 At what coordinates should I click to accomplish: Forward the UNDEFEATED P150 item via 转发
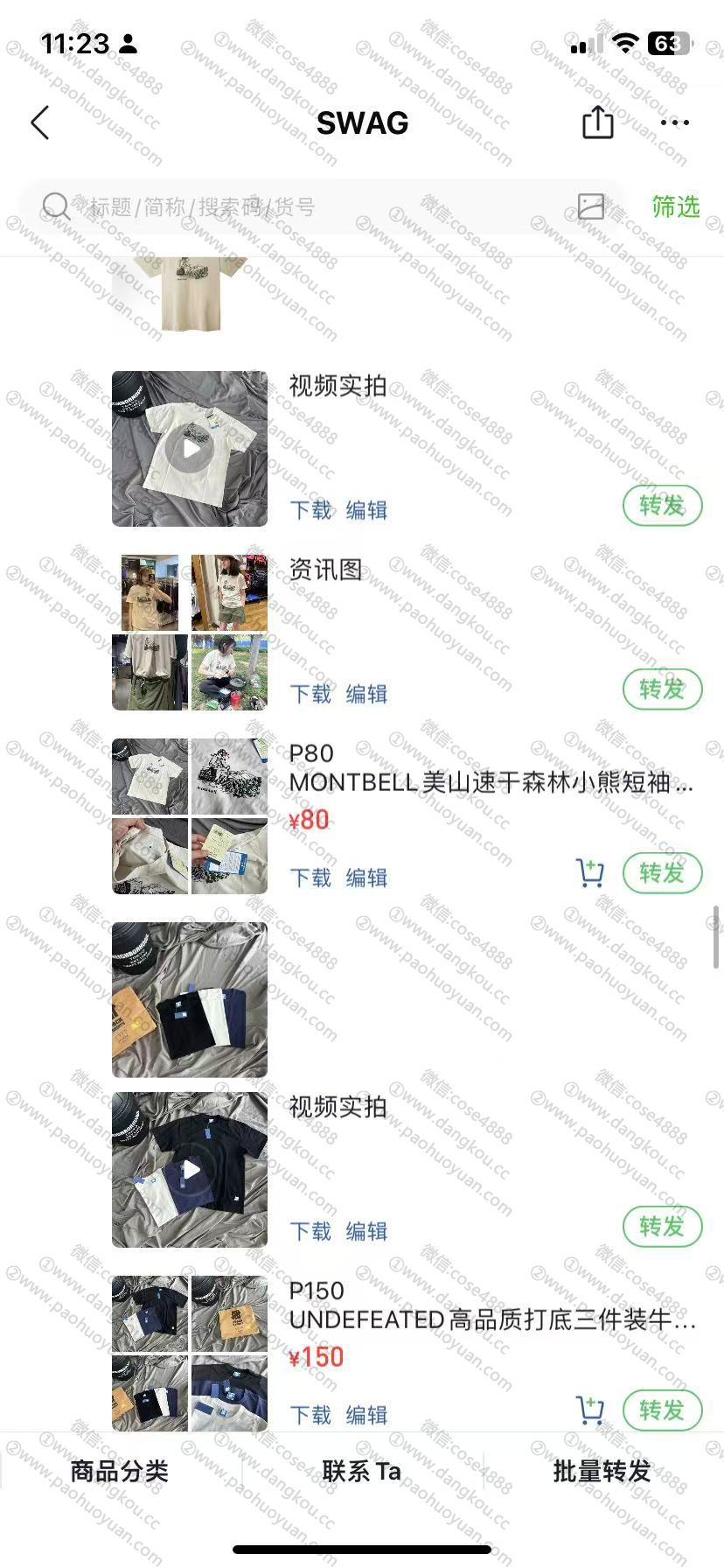click(662, 1410)
